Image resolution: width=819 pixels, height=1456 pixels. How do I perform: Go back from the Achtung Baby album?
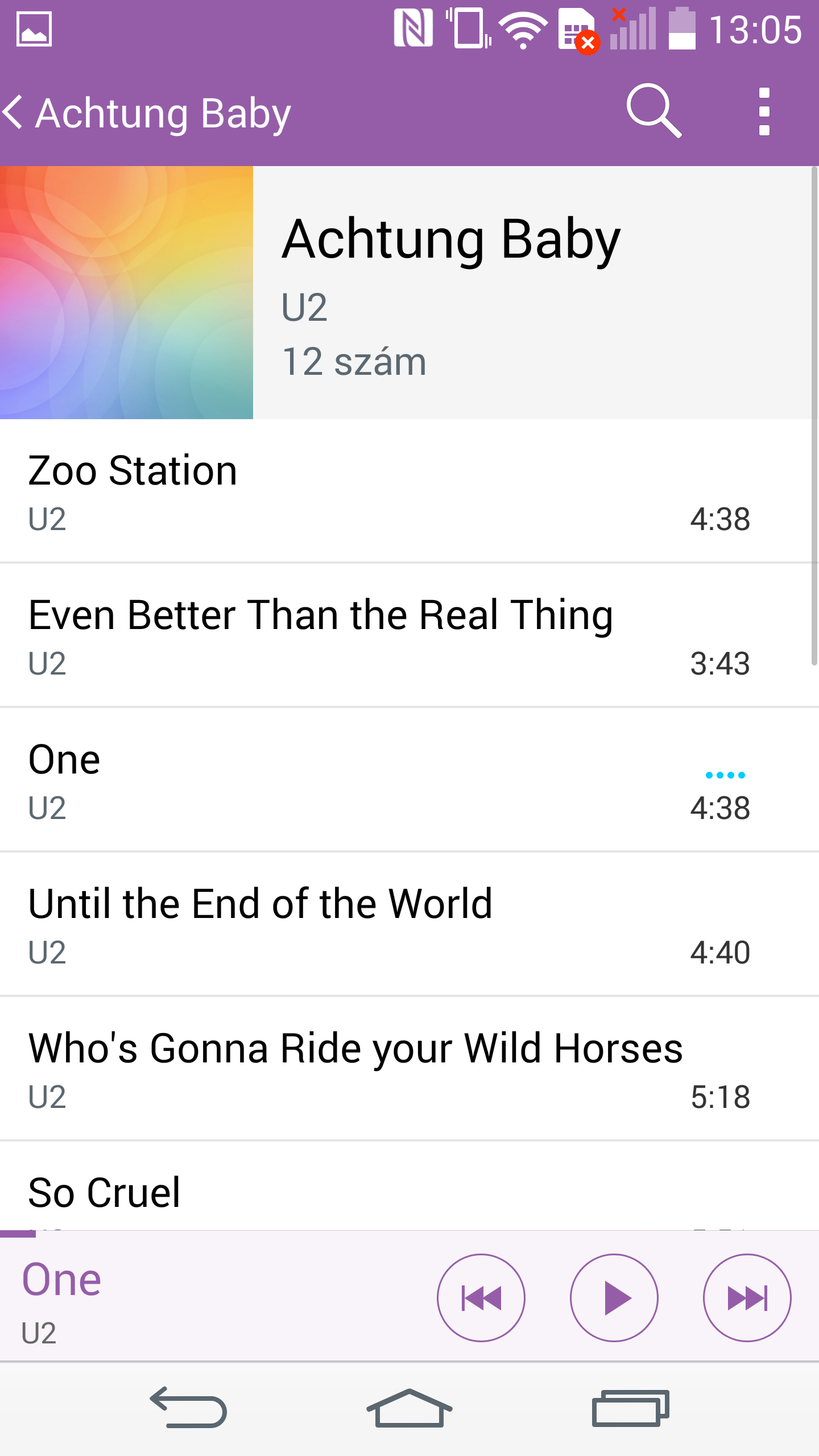point(14,112)
